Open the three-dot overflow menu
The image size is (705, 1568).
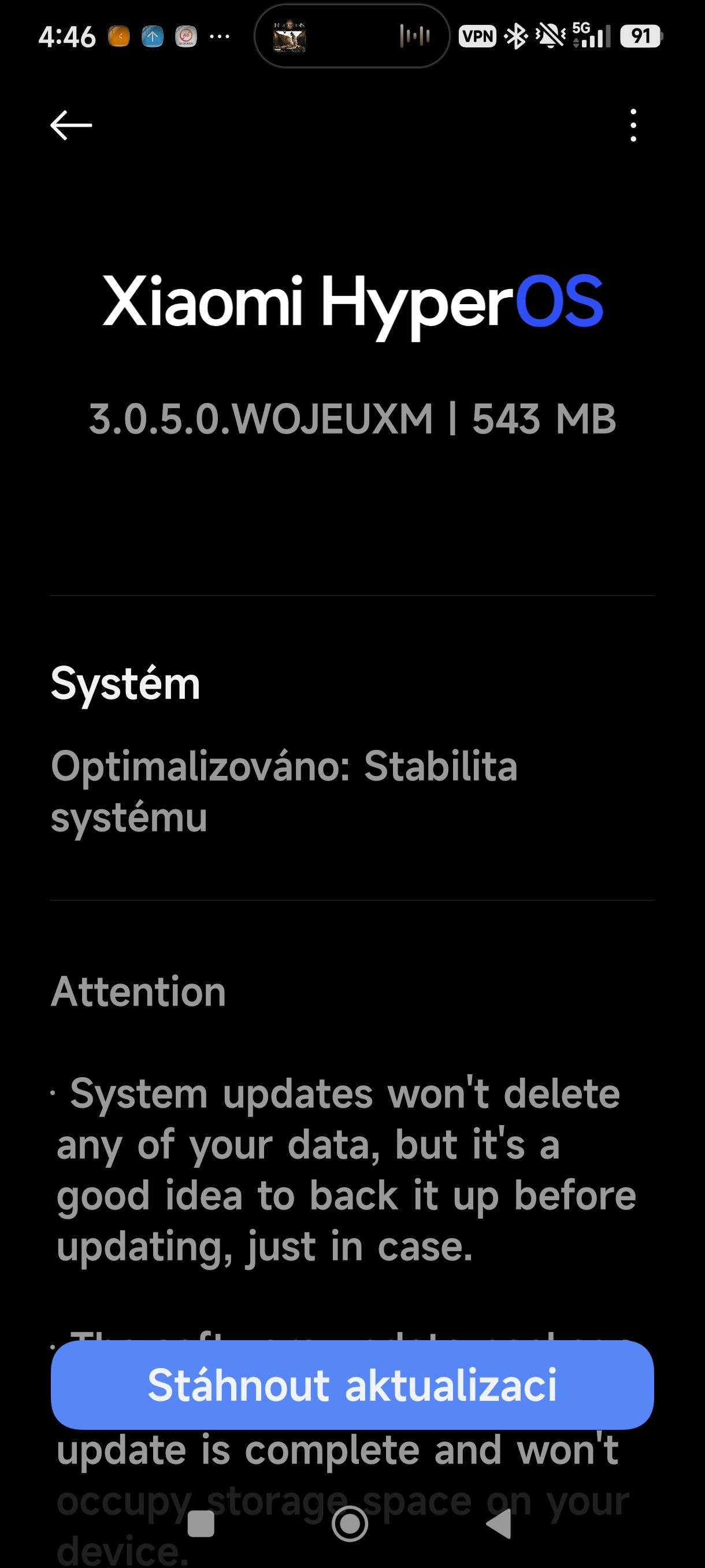click(x=633, y=125)
